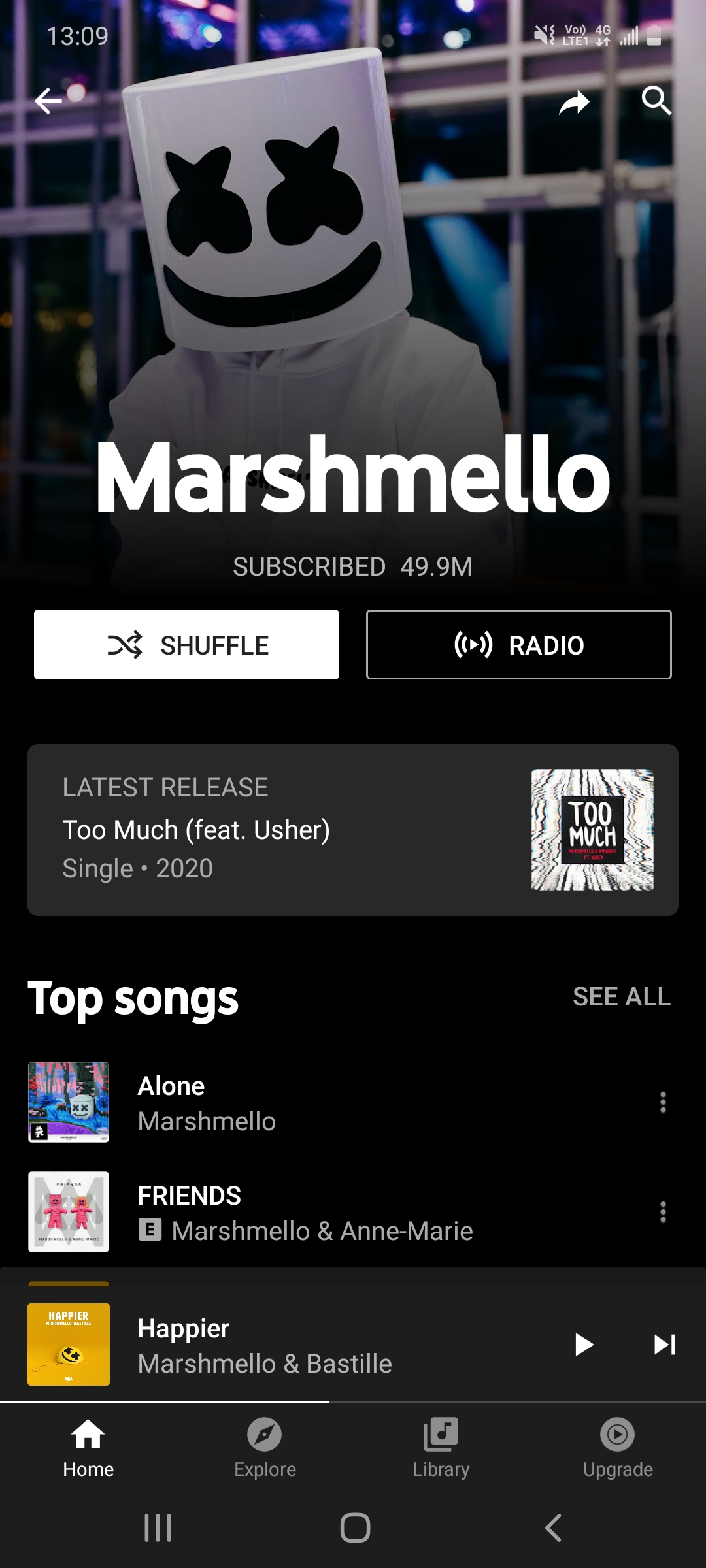
Task: Open recent apps from the navigation bar
Action: tap(158, 1527)
